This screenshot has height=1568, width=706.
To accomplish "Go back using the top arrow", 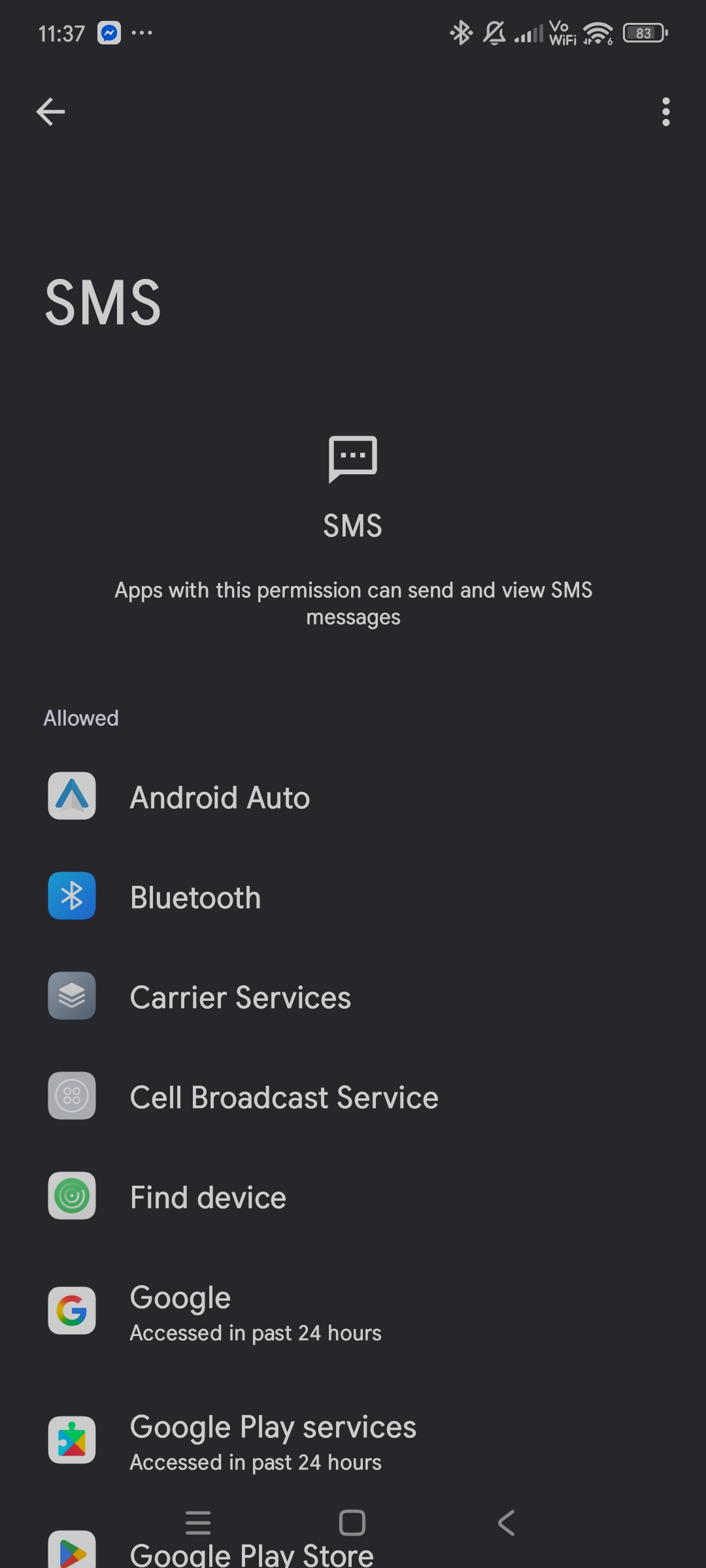I will click(50, 112).
